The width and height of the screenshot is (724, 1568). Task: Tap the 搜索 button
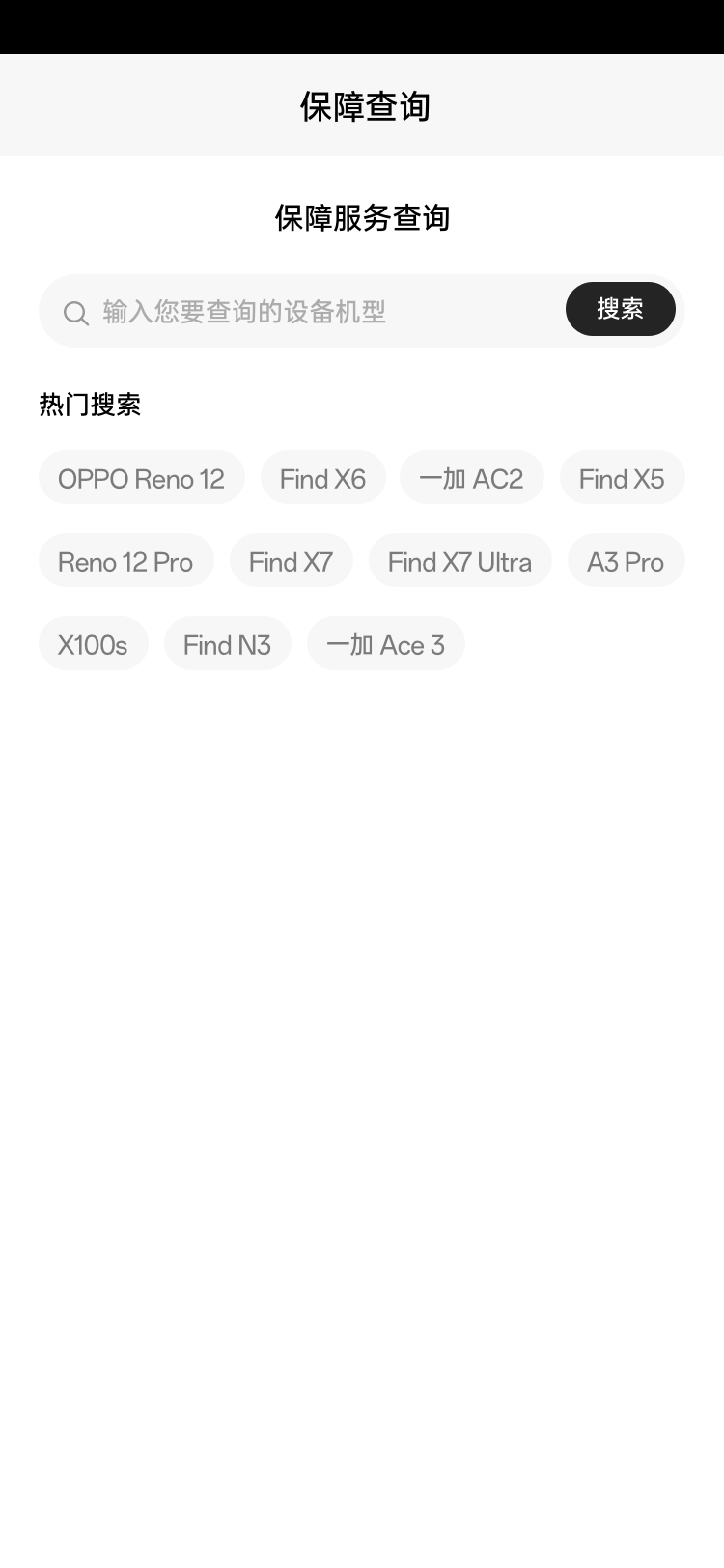pos(620,309)
